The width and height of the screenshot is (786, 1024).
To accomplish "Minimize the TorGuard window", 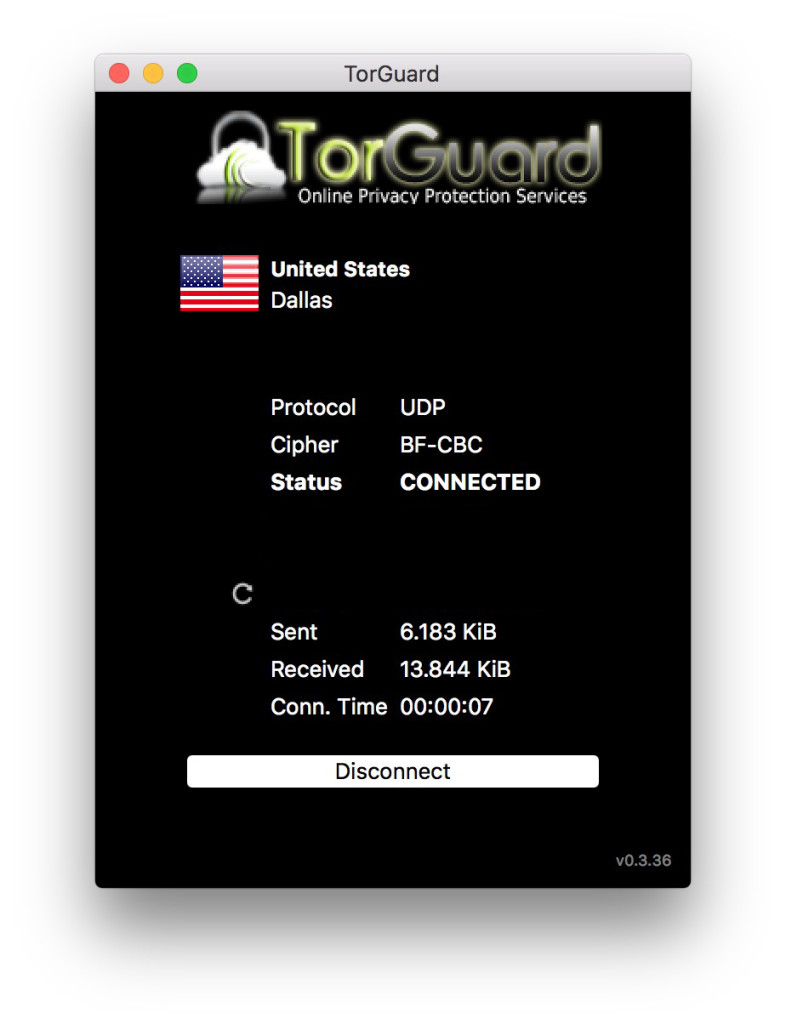I will [x=153, y=73].
